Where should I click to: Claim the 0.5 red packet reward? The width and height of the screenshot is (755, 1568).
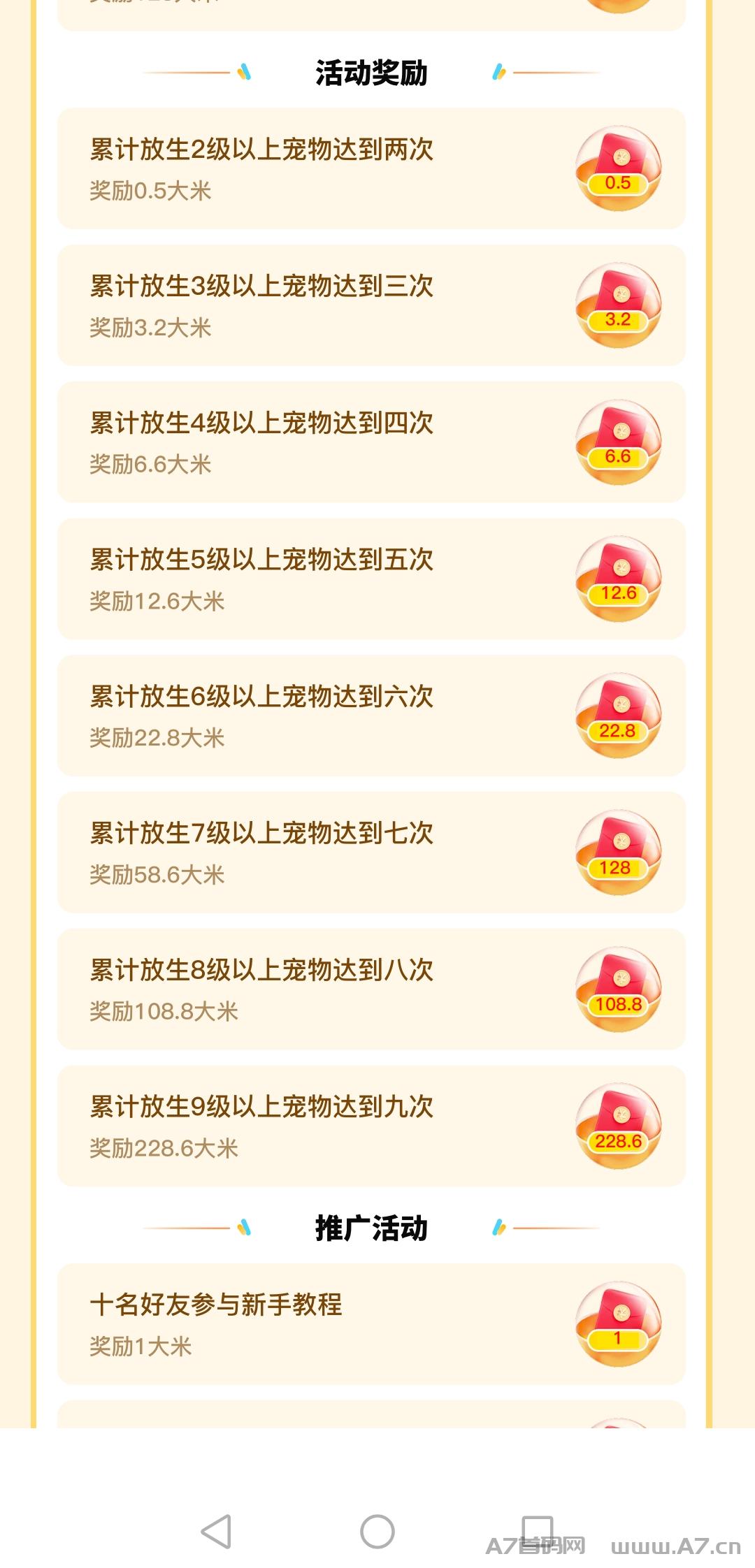(x=618, y=168)
